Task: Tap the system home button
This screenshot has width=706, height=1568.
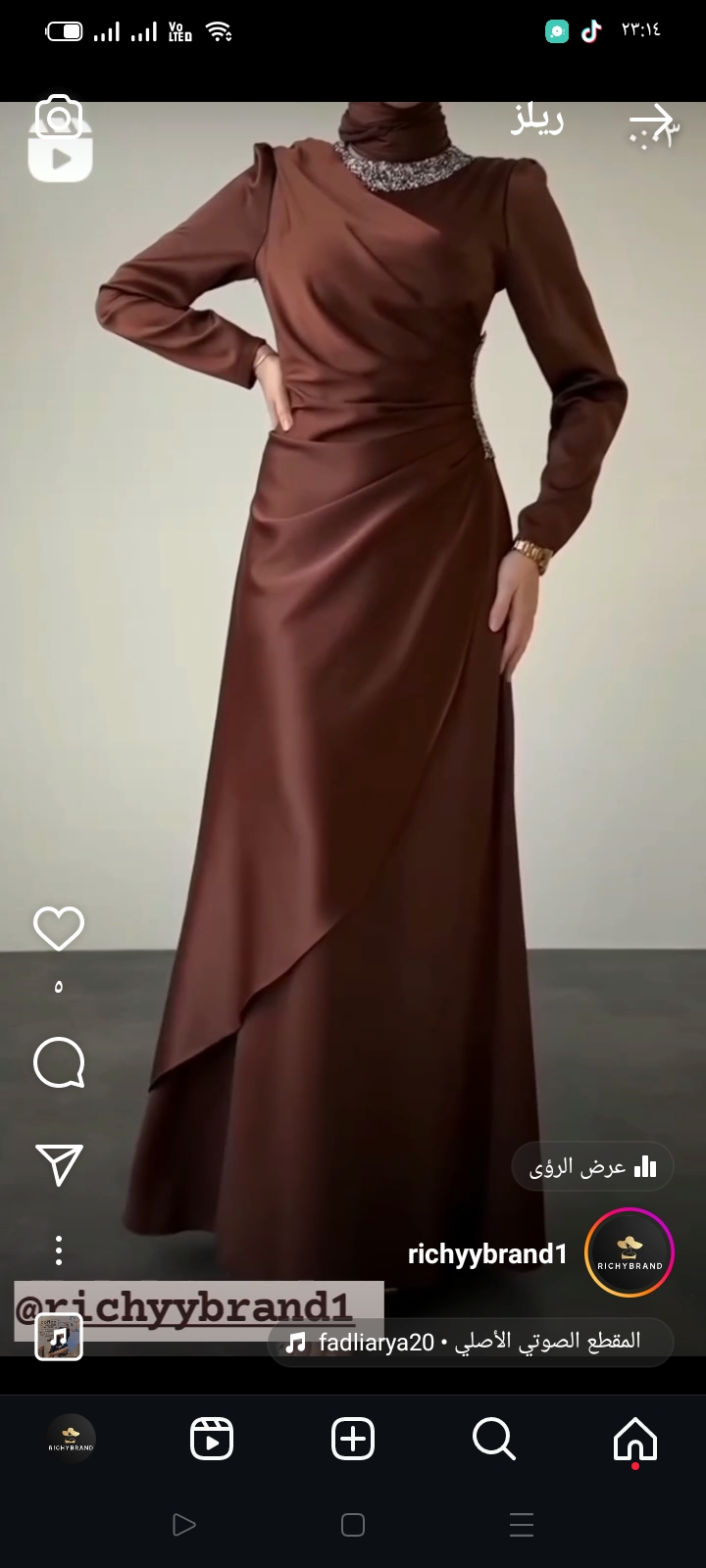Action: tap(353, 1525)
